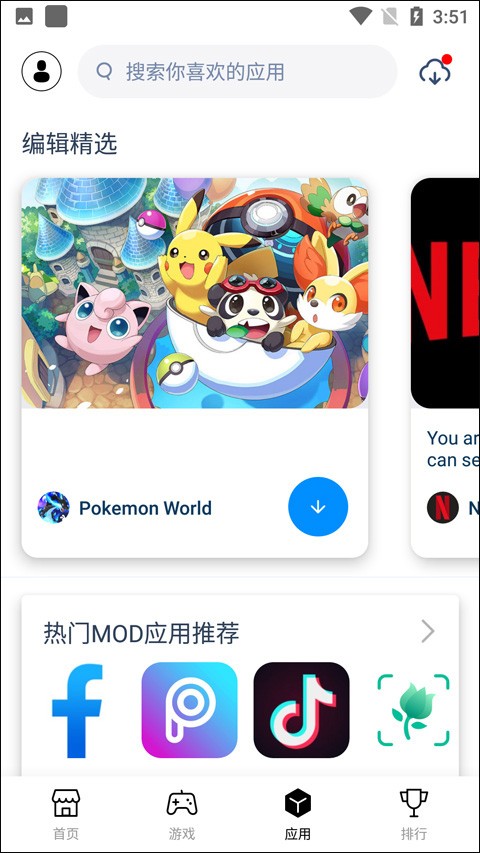
Task: Switch to the 首页 tab
Action: pyautogui.click(x=66, y=814)
